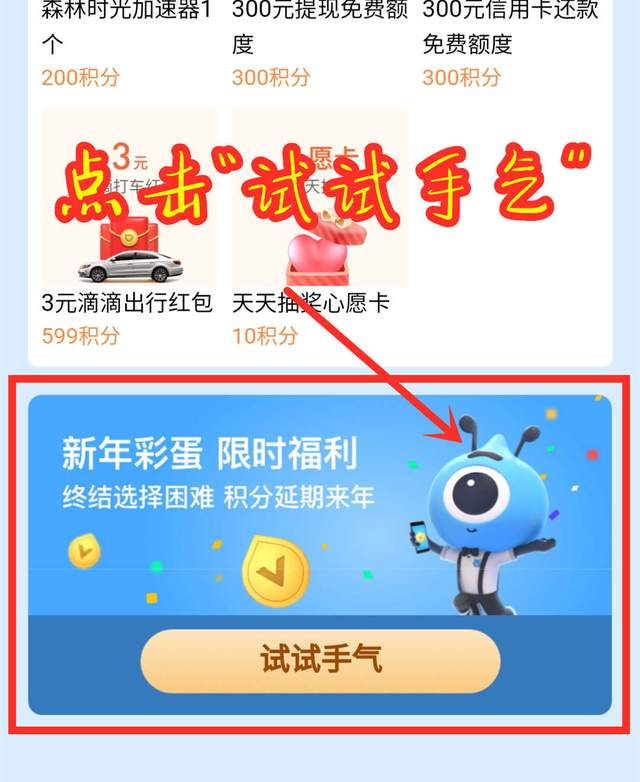Select the 森林时光加速器 200积分 item
The height and width of the screenshot is (782, 640).
pyautogui.click(x=127, y=45)
